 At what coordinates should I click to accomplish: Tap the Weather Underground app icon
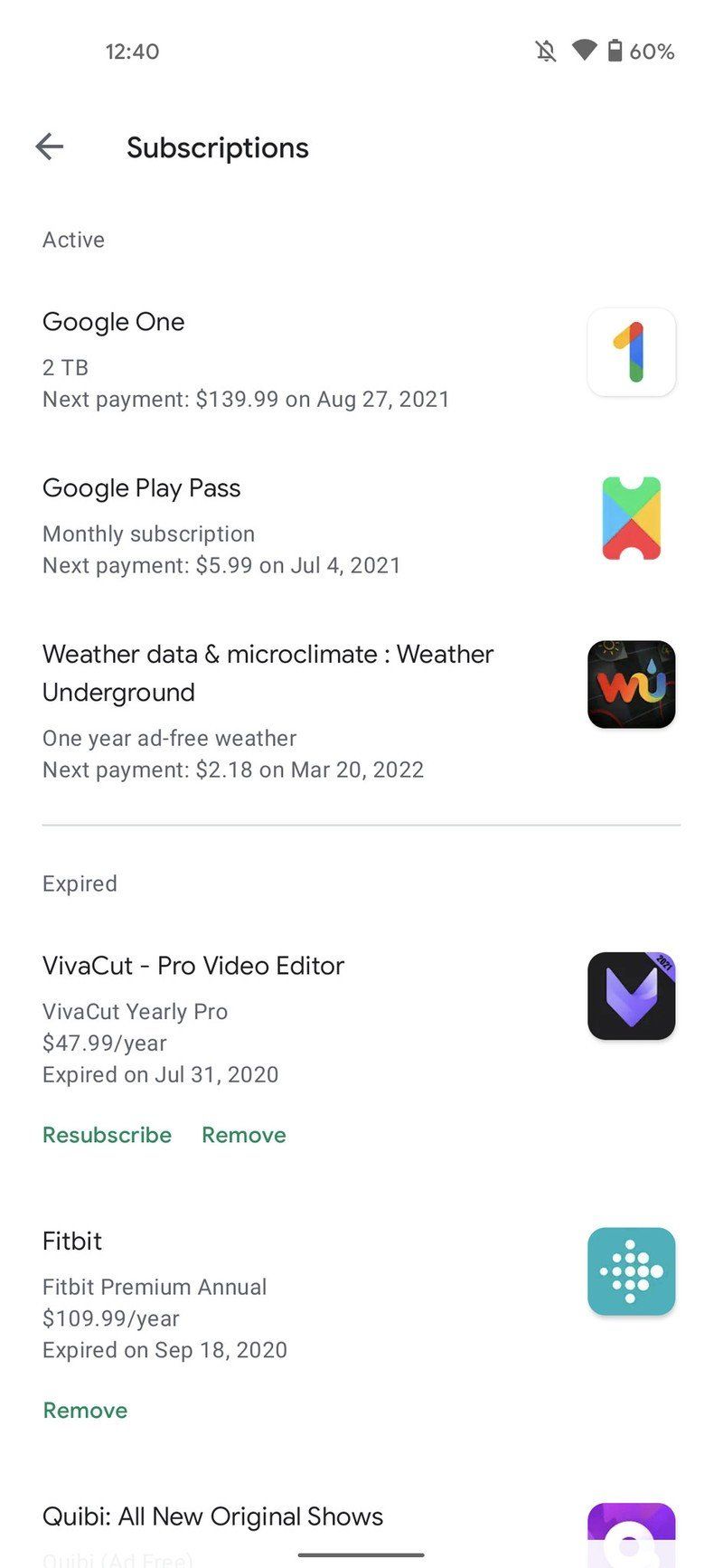pos(631,685)
